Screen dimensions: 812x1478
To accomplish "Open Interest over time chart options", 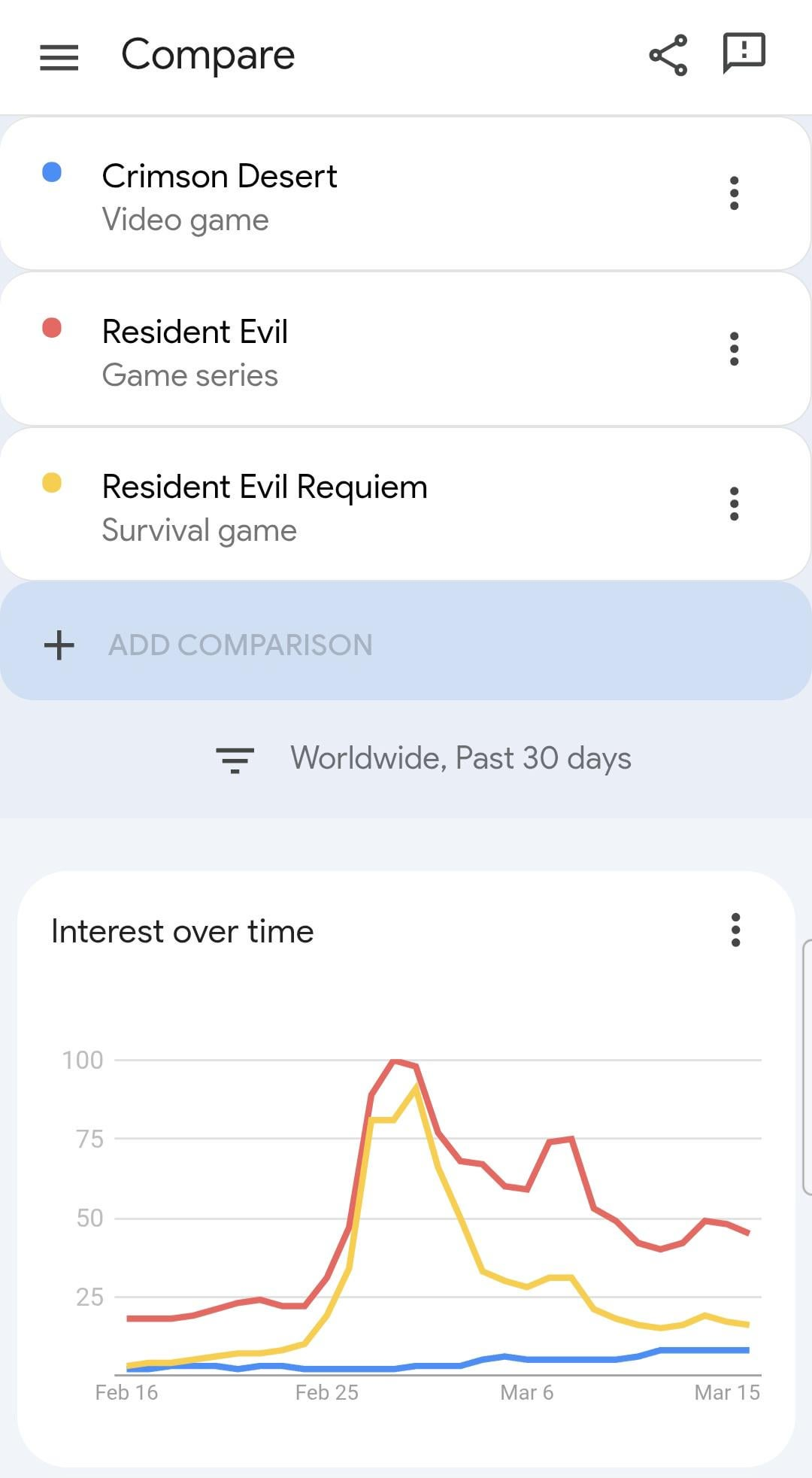I will (x=735, y=930).
